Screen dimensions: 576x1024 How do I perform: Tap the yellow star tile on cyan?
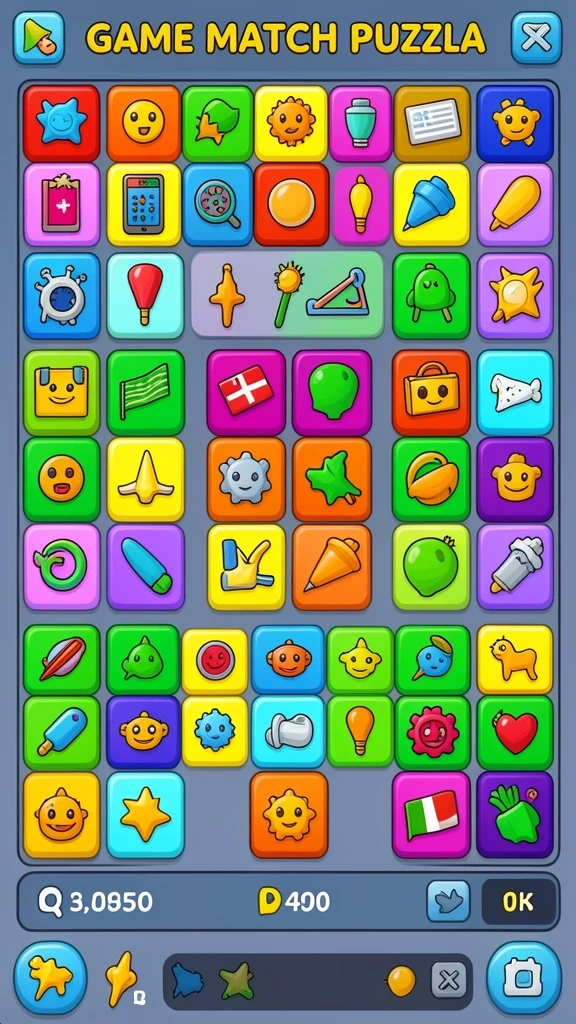[x=145, y=814]
